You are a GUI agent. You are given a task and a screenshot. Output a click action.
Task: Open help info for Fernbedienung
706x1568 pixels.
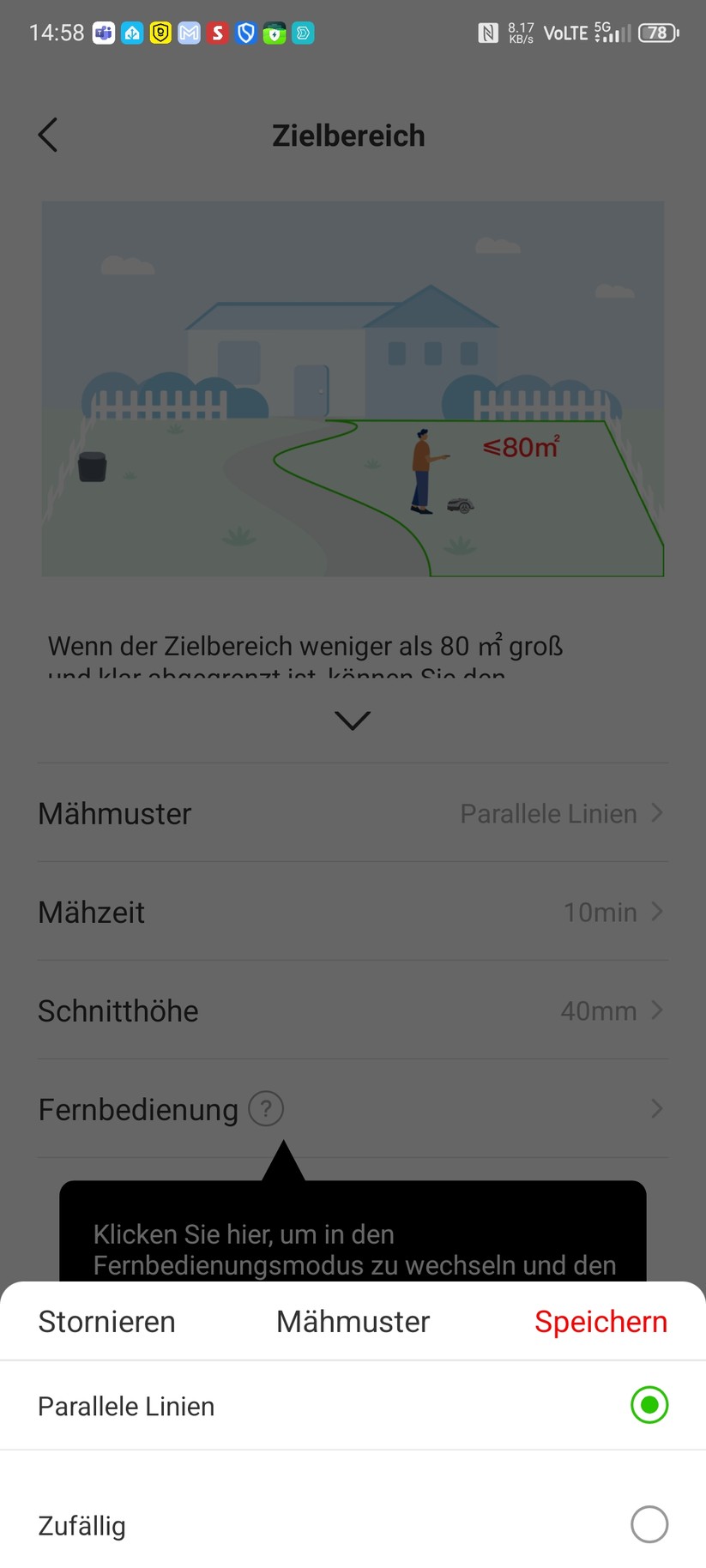[266, 1108]
